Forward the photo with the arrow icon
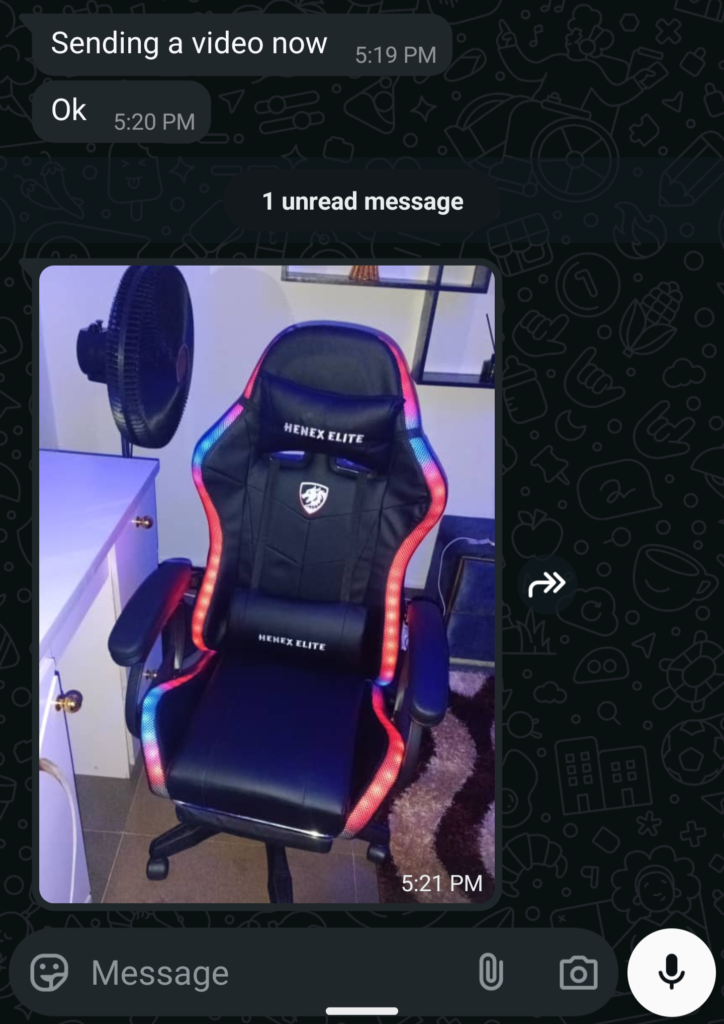Viewport: 724px width, 1024px height. tap(547, 585)
